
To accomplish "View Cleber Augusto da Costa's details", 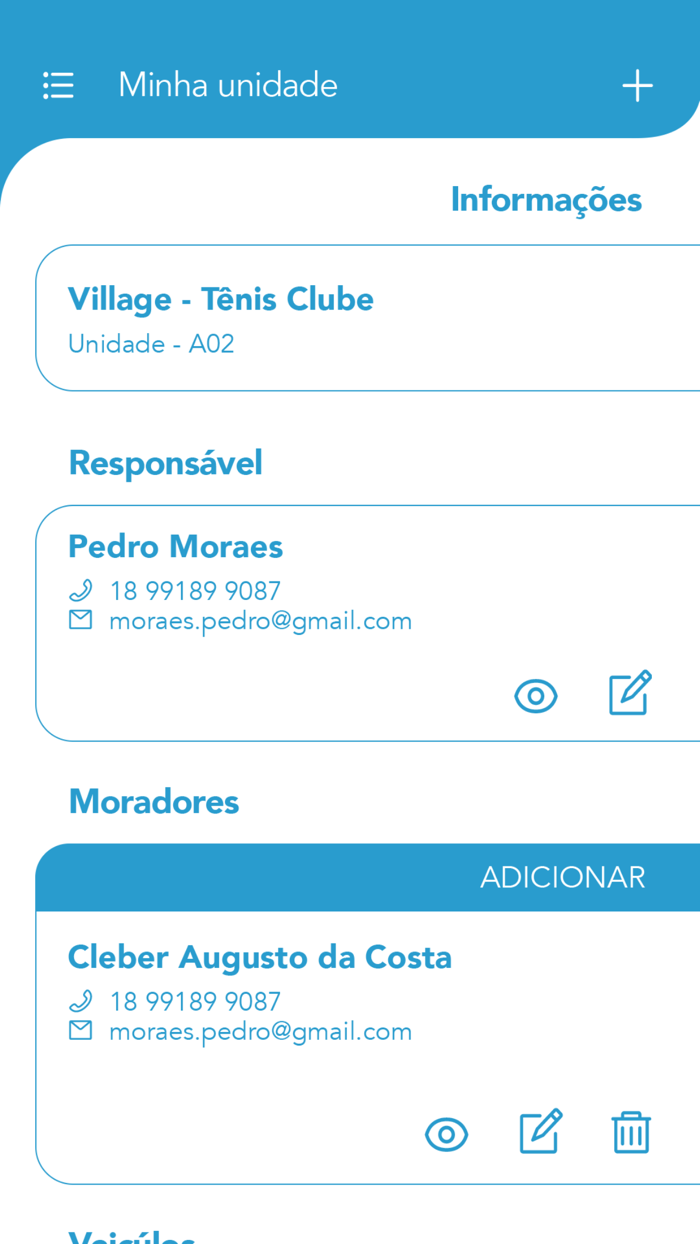I will (446, 1134).
